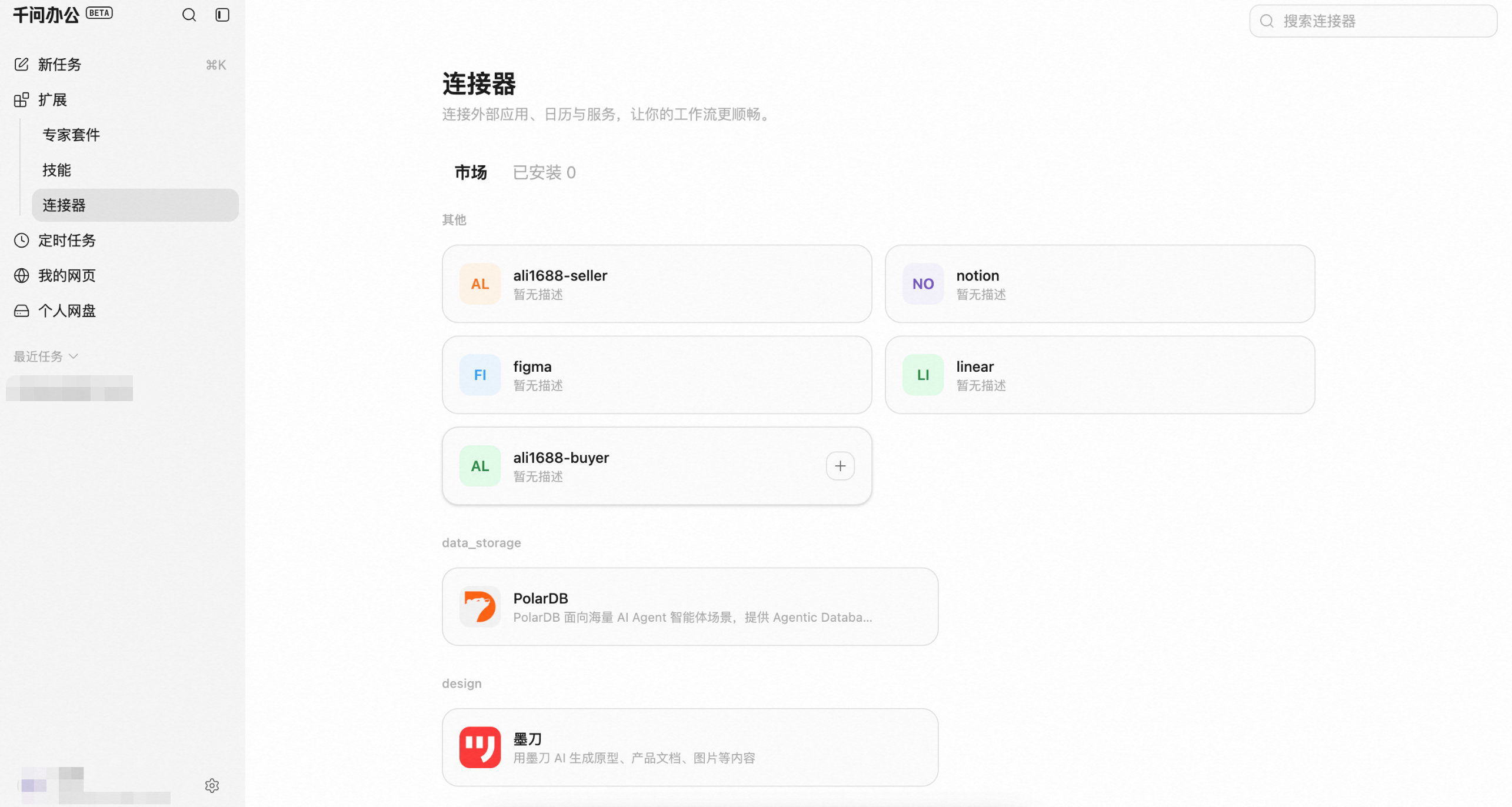This screenshot has width=1512, height=807.
Task: Open the figma connector card
Action: (657, 375)
